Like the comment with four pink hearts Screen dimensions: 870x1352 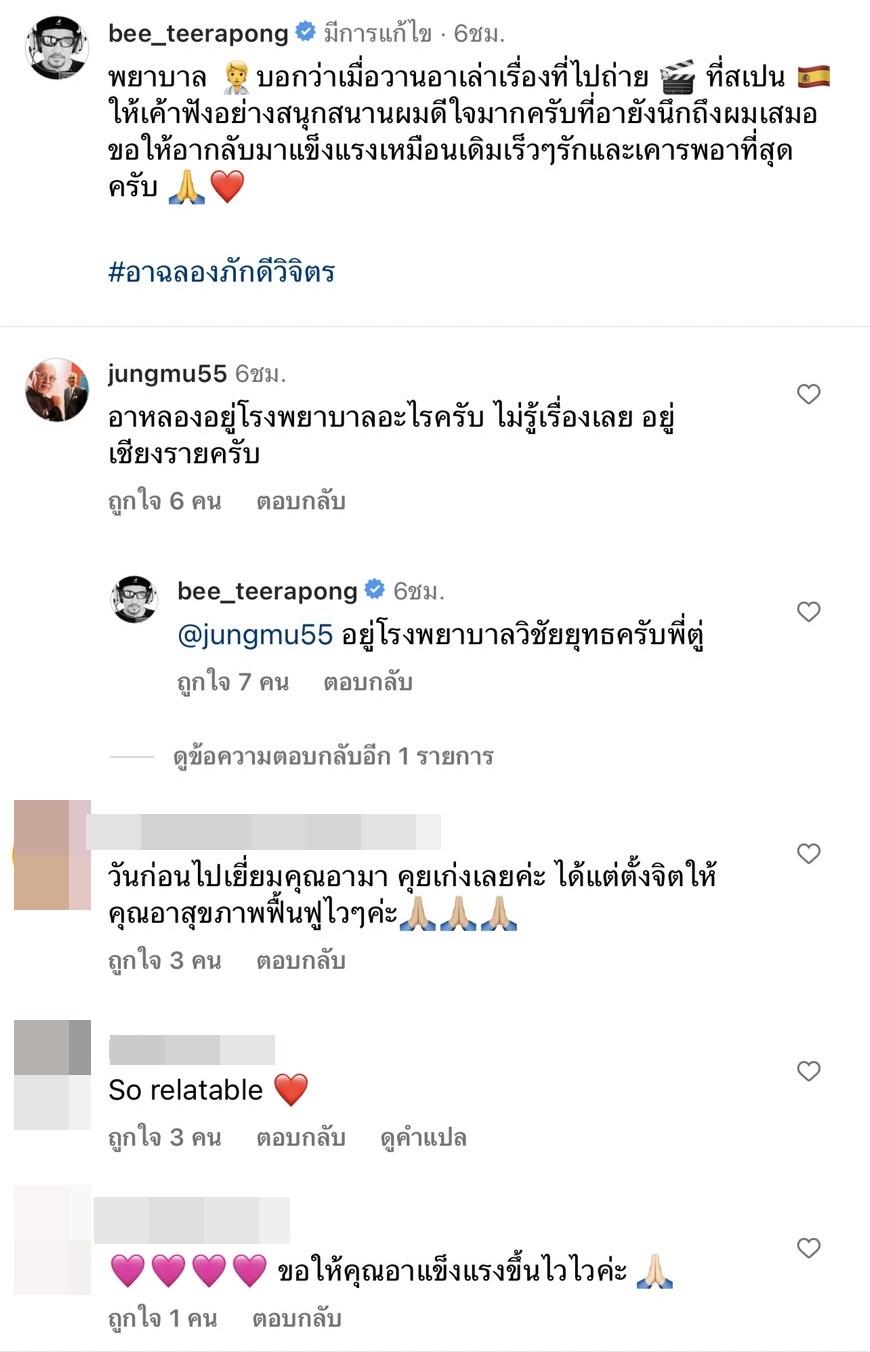coord(808,1248)
